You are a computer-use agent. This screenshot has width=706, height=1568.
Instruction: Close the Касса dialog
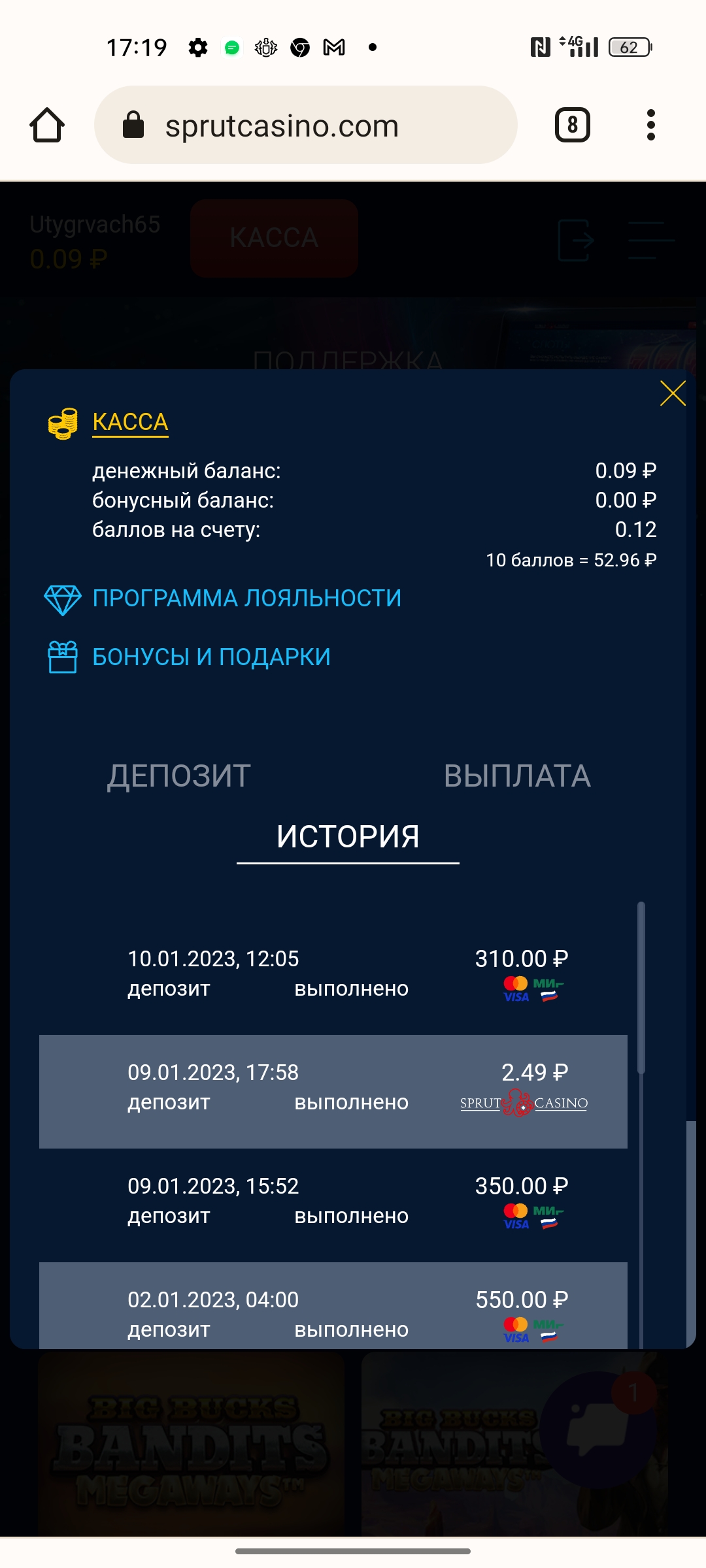(x=673, y=393)
